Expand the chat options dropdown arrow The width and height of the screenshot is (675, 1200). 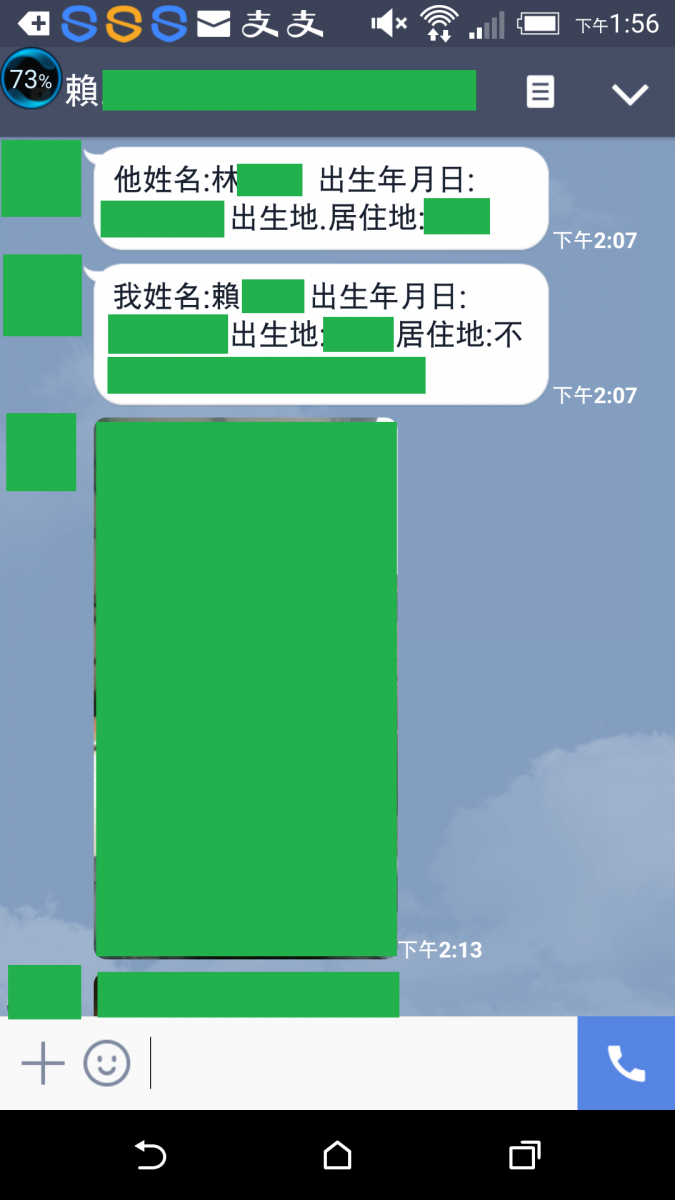coord(630,94)
